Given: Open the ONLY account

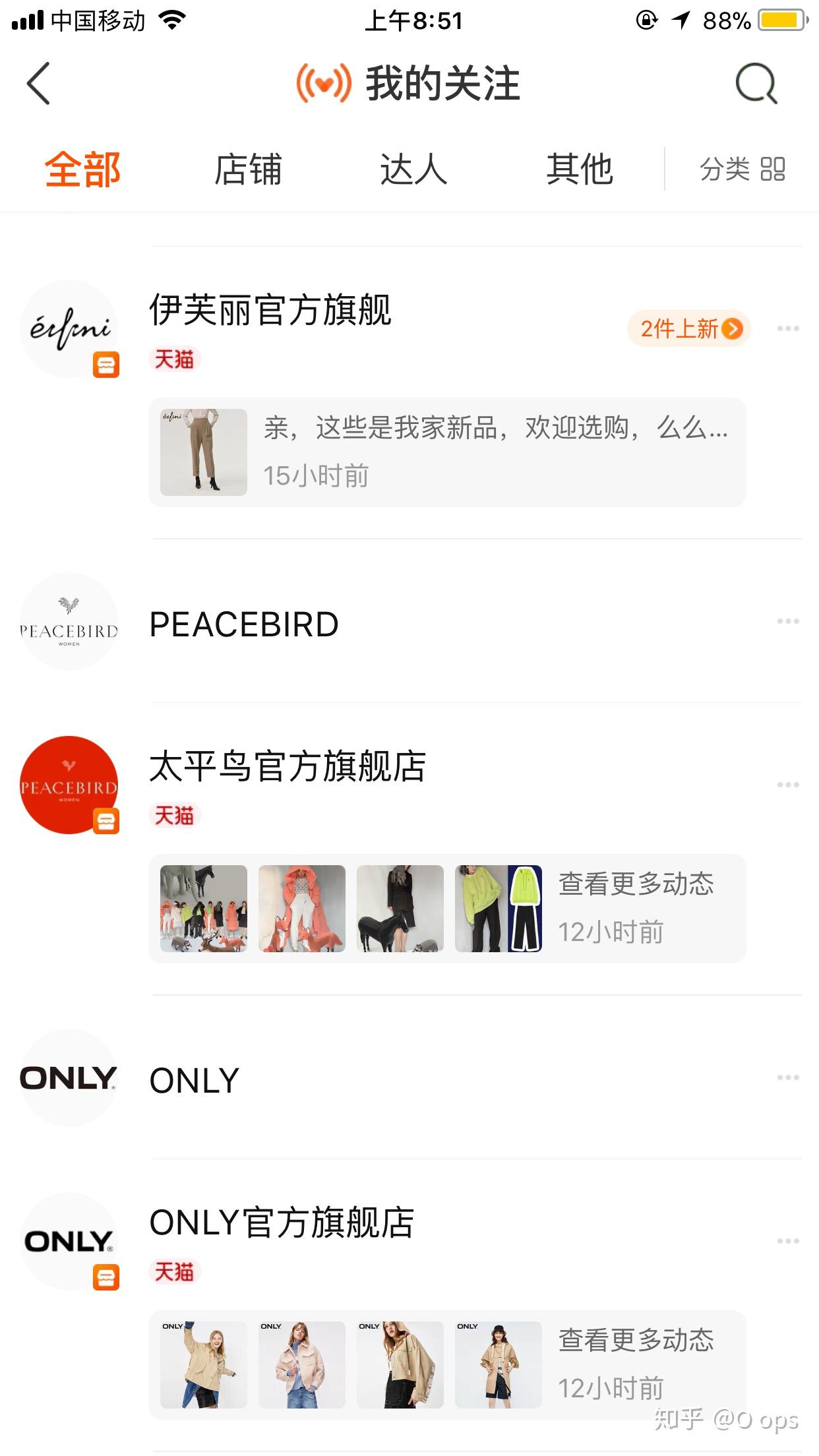Looking at the screenshot, I should [x=194, y=1080].
